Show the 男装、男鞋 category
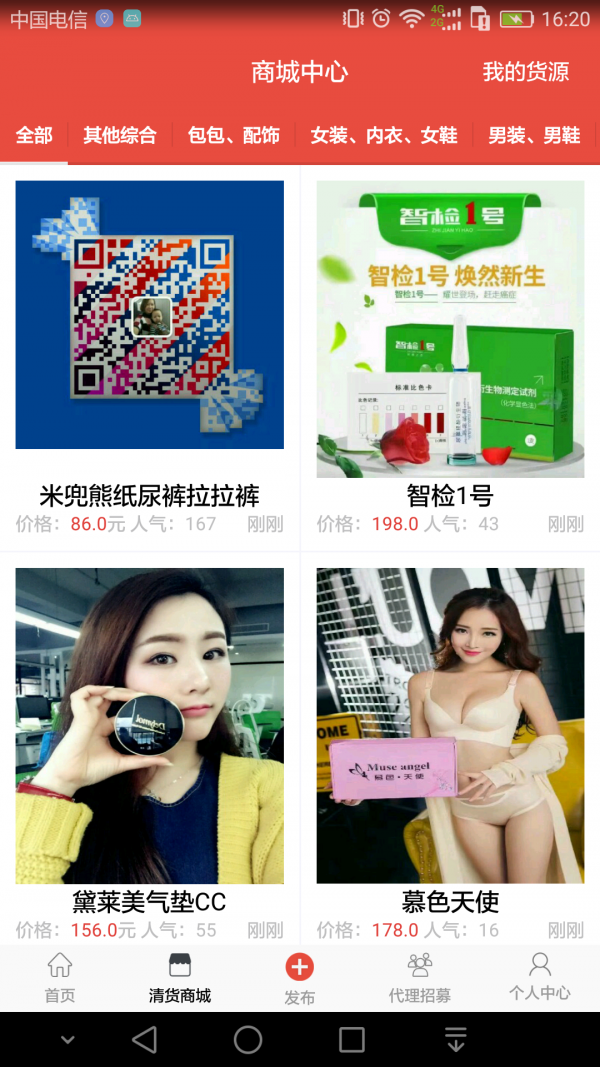Screen dimensions: 600x1067 click(534, 135)
